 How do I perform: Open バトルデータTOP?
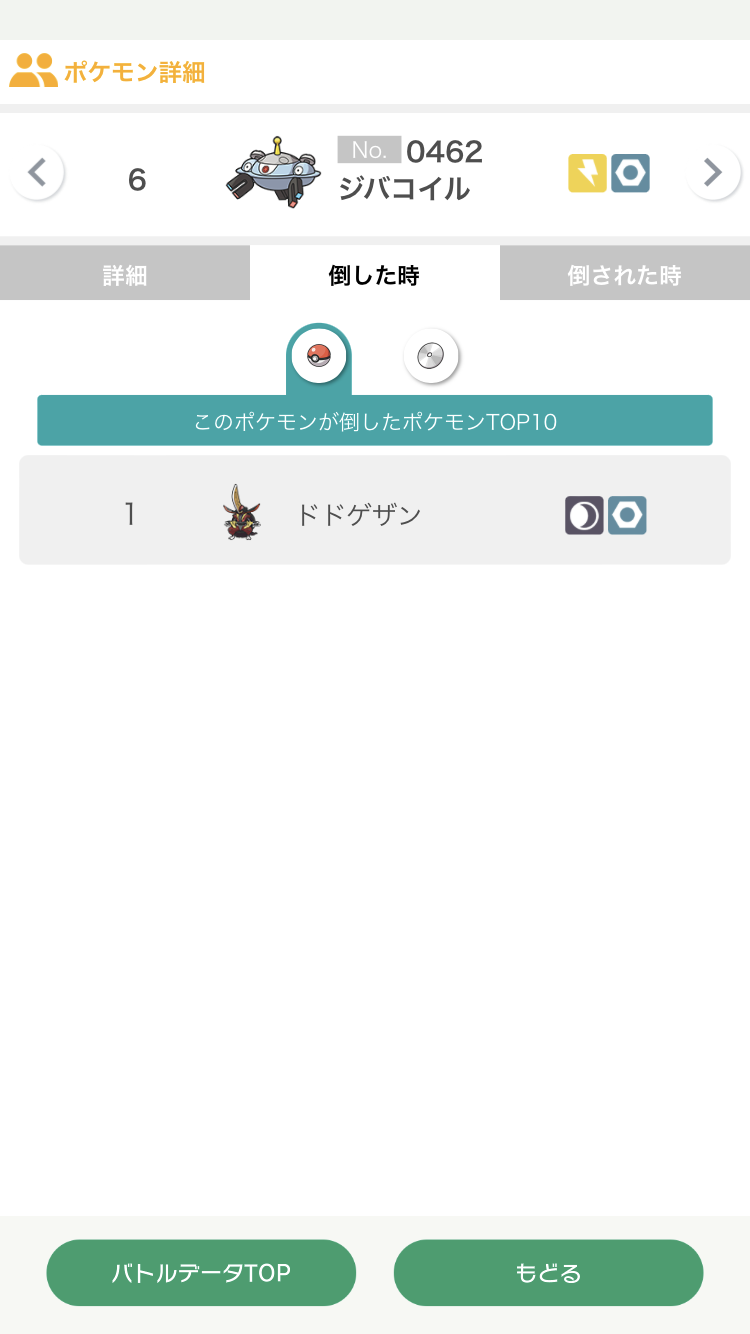201,1273
